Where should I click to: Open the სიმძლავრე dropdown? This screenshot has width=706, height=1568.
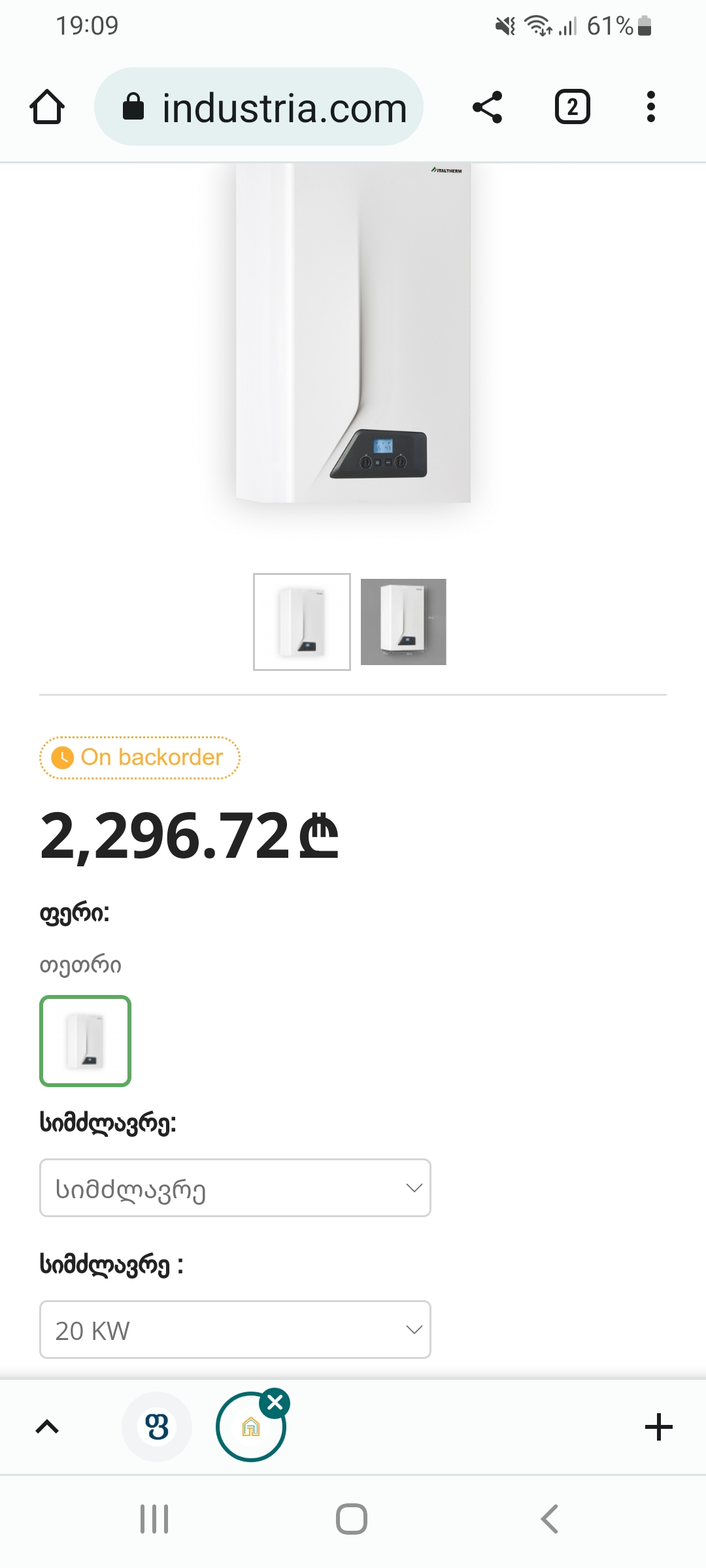(x=235, y=1188)
